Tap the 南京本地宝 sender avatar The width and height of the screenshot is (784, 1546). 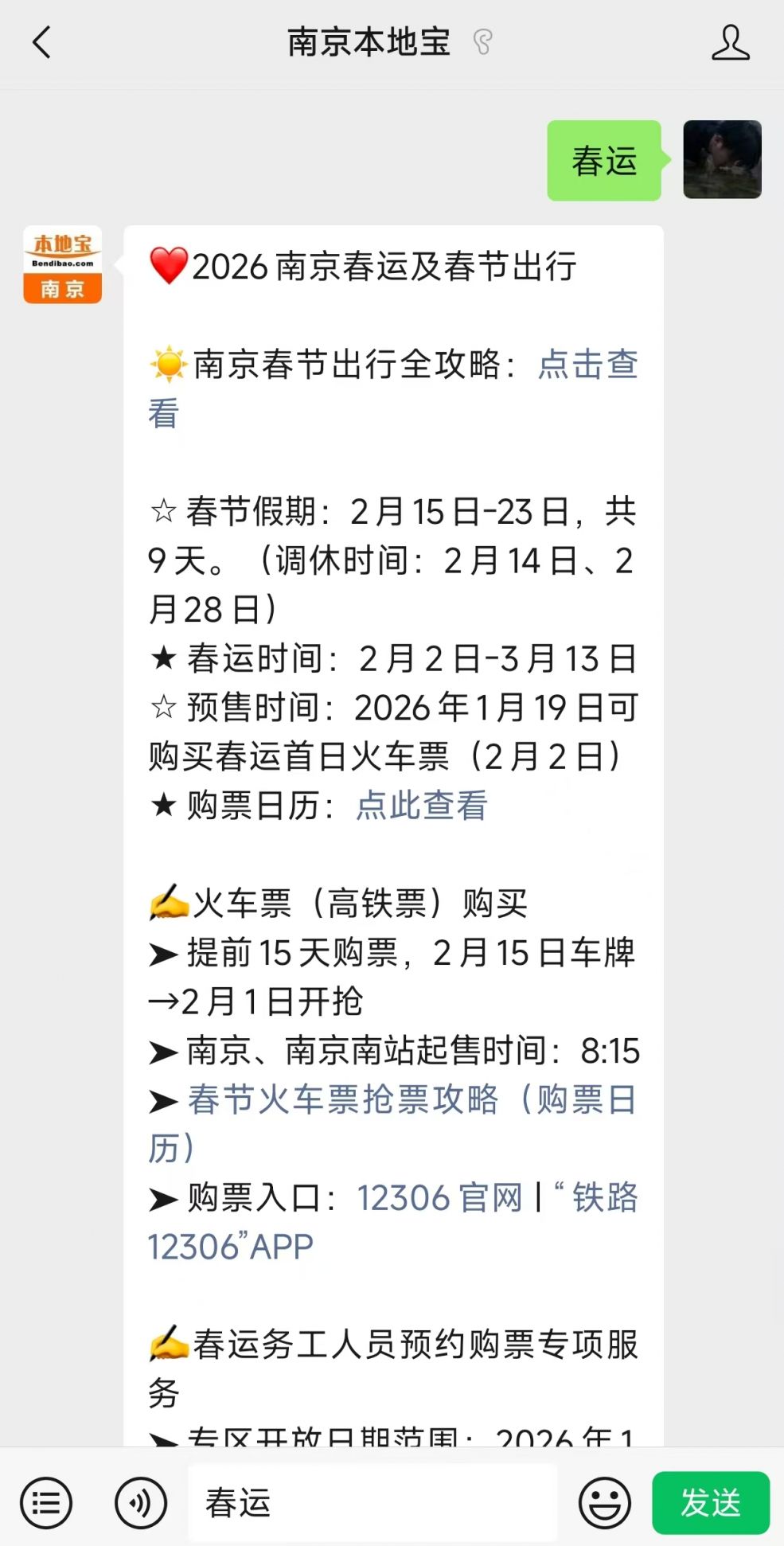(63, 265)
